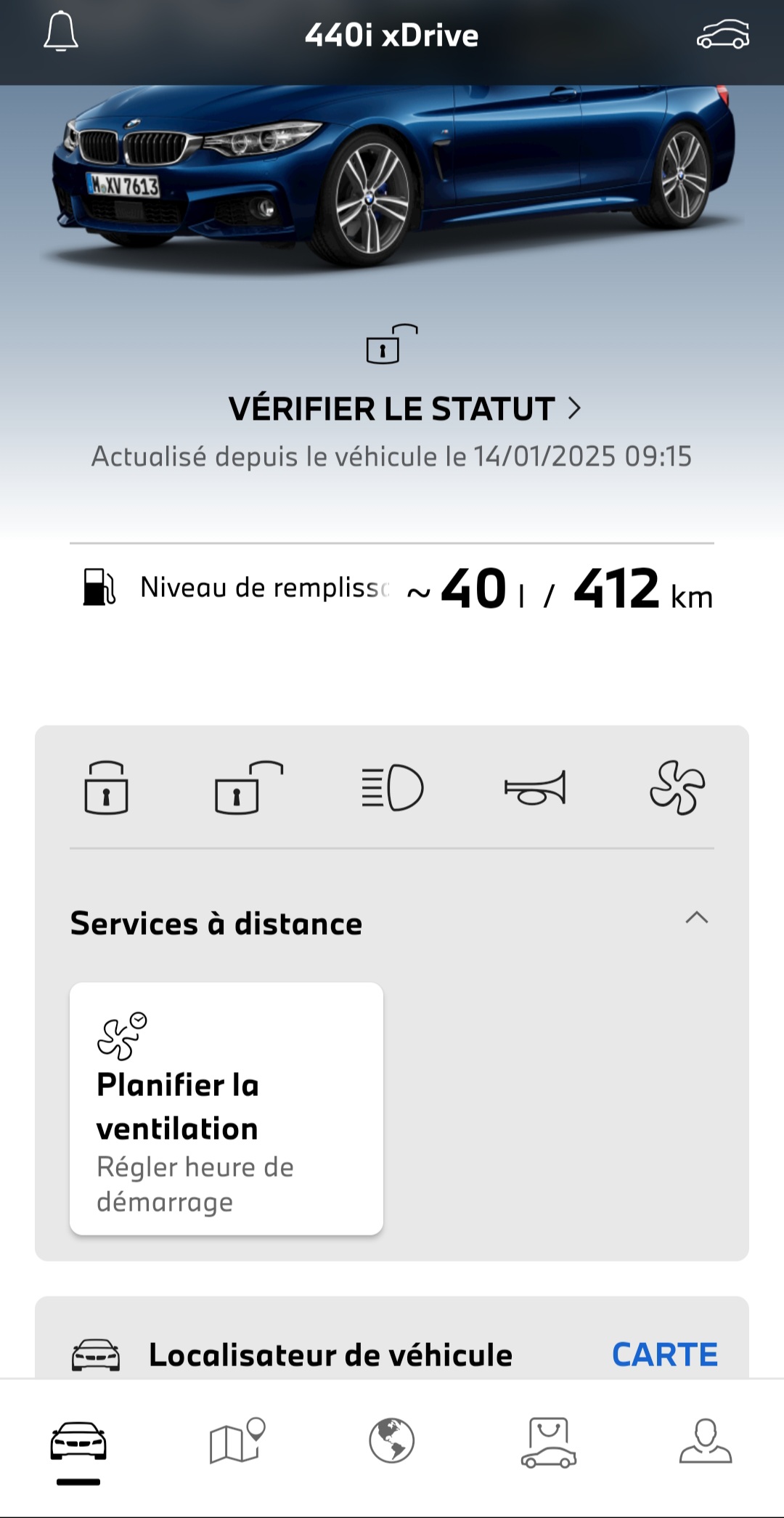Image resolution: width=784 pixels, height=1518 pixels.
Task: Open the fuel level details row
Action: pyautogui.click(x=392, y=588)
